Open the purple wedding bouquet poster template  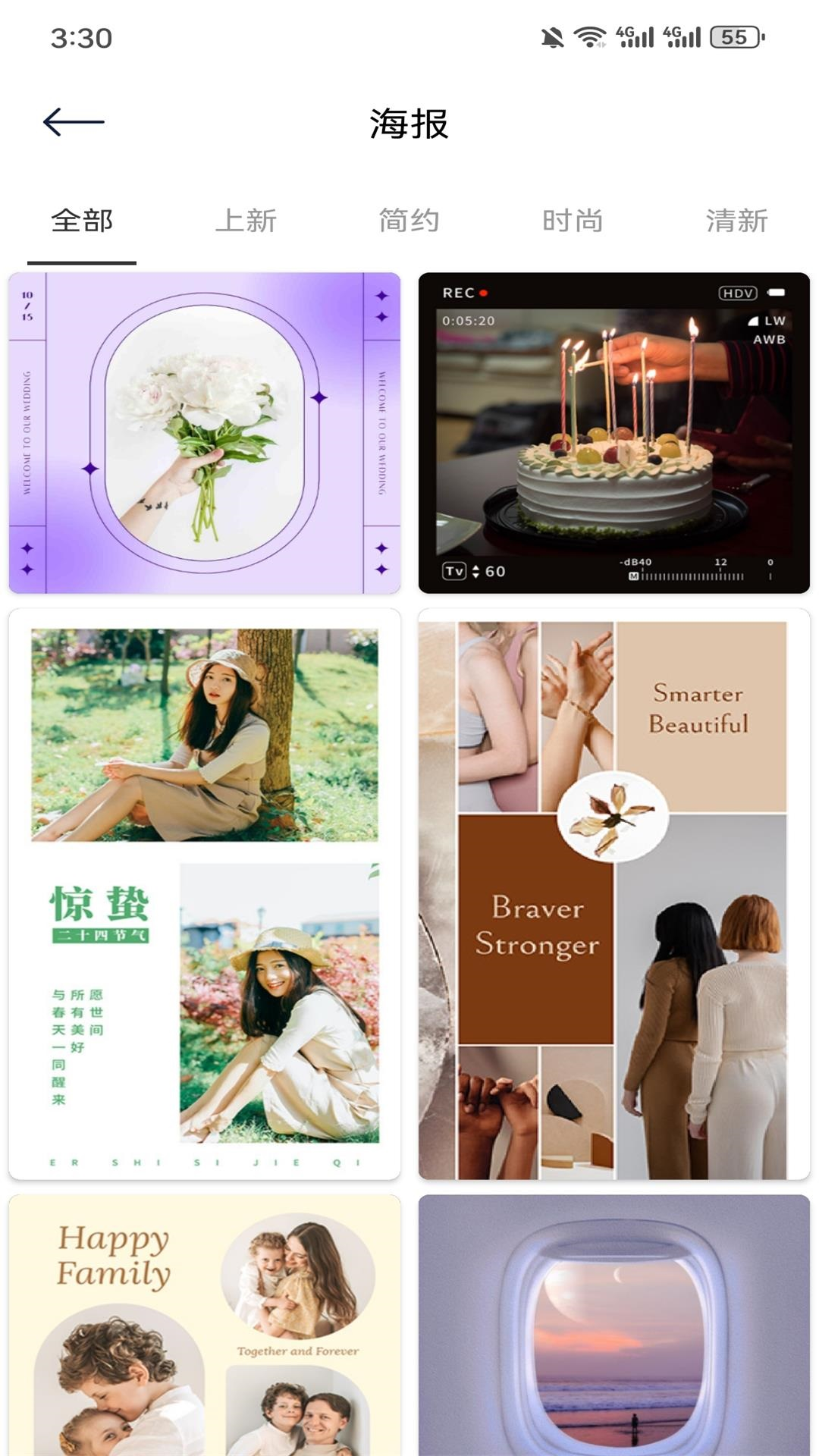click(205, 433)
